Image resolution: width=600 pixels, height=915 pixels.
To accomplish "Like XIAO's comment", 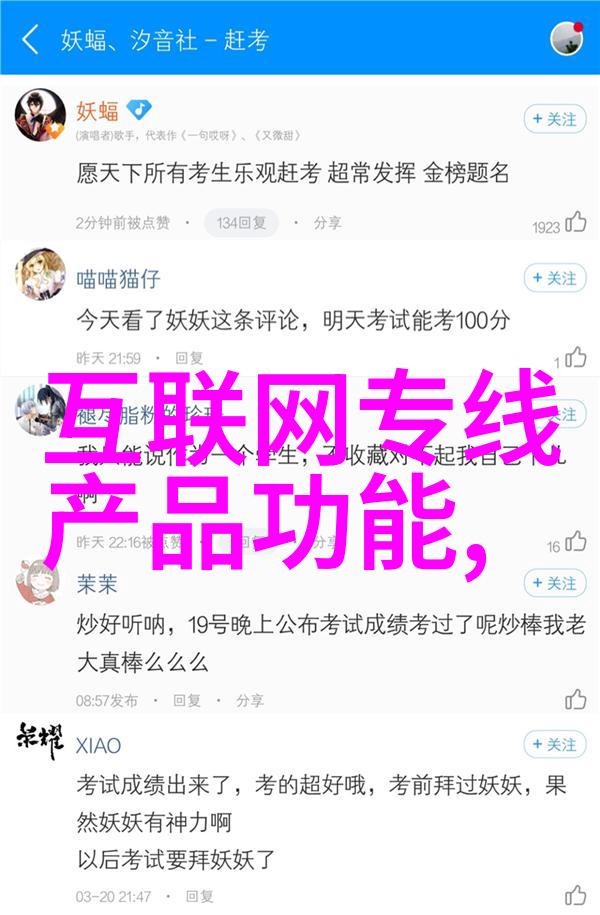I will click(575, 895).
